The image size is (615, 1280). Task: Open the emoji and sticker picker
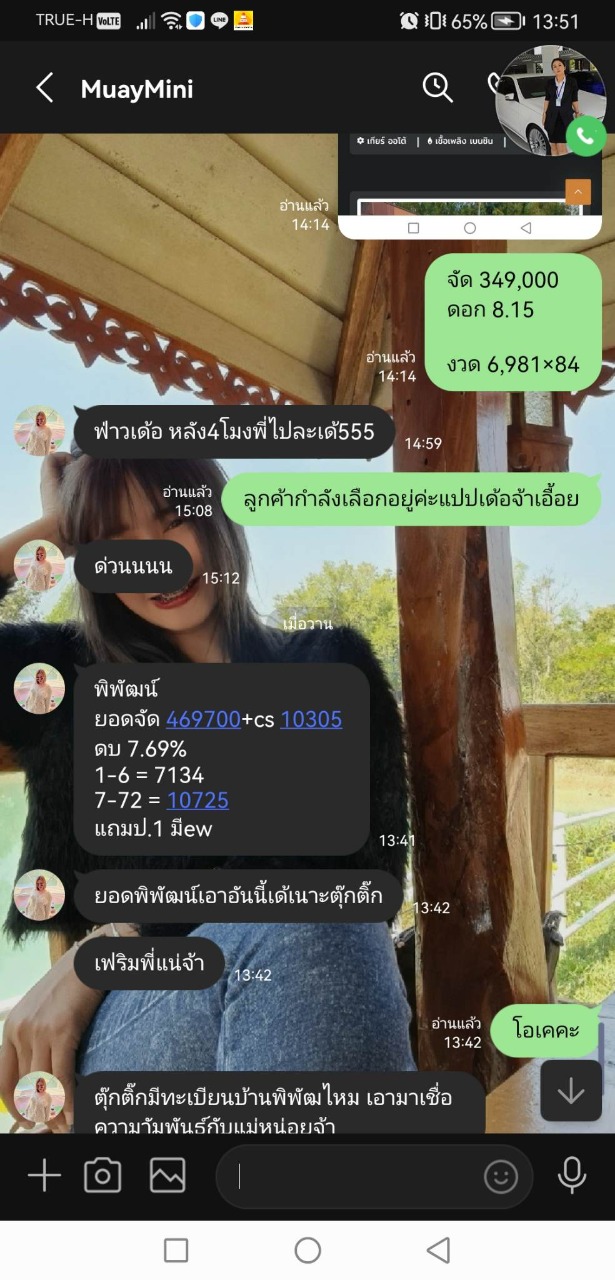pyautogui.click(x=501, y=1176)
